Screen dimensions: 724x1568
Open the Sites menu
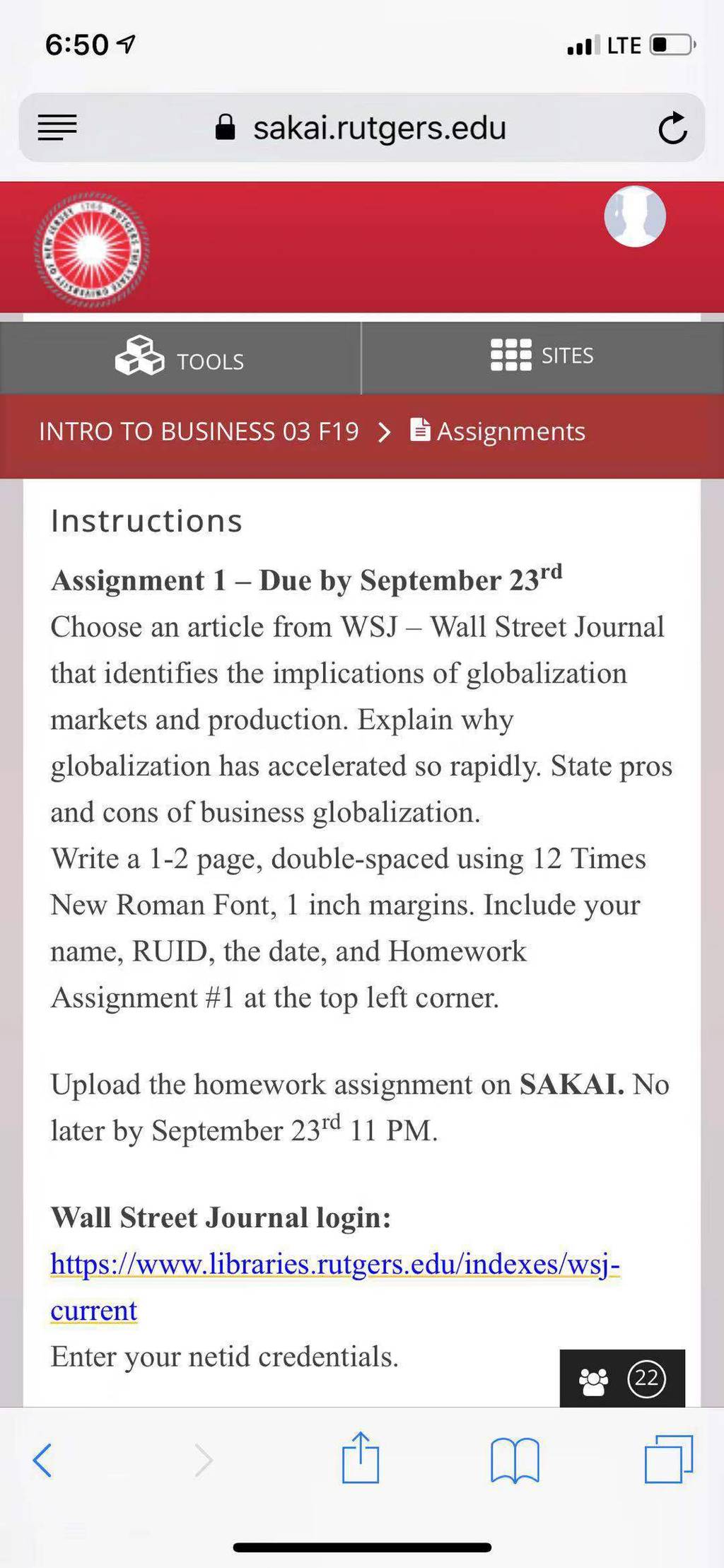pos(543,356)
